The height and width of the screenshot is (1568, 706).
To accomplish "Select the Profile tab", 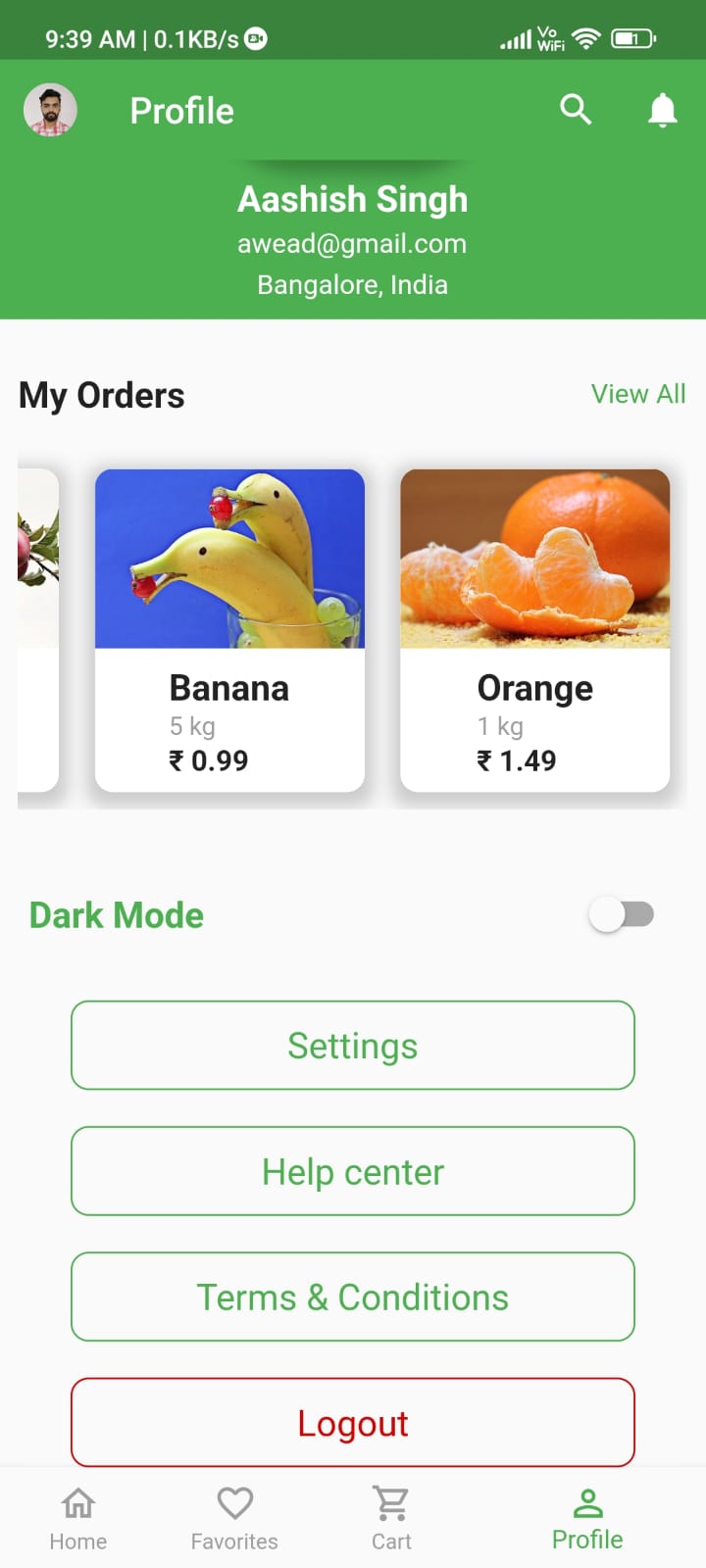I will tap(587, 1518).
